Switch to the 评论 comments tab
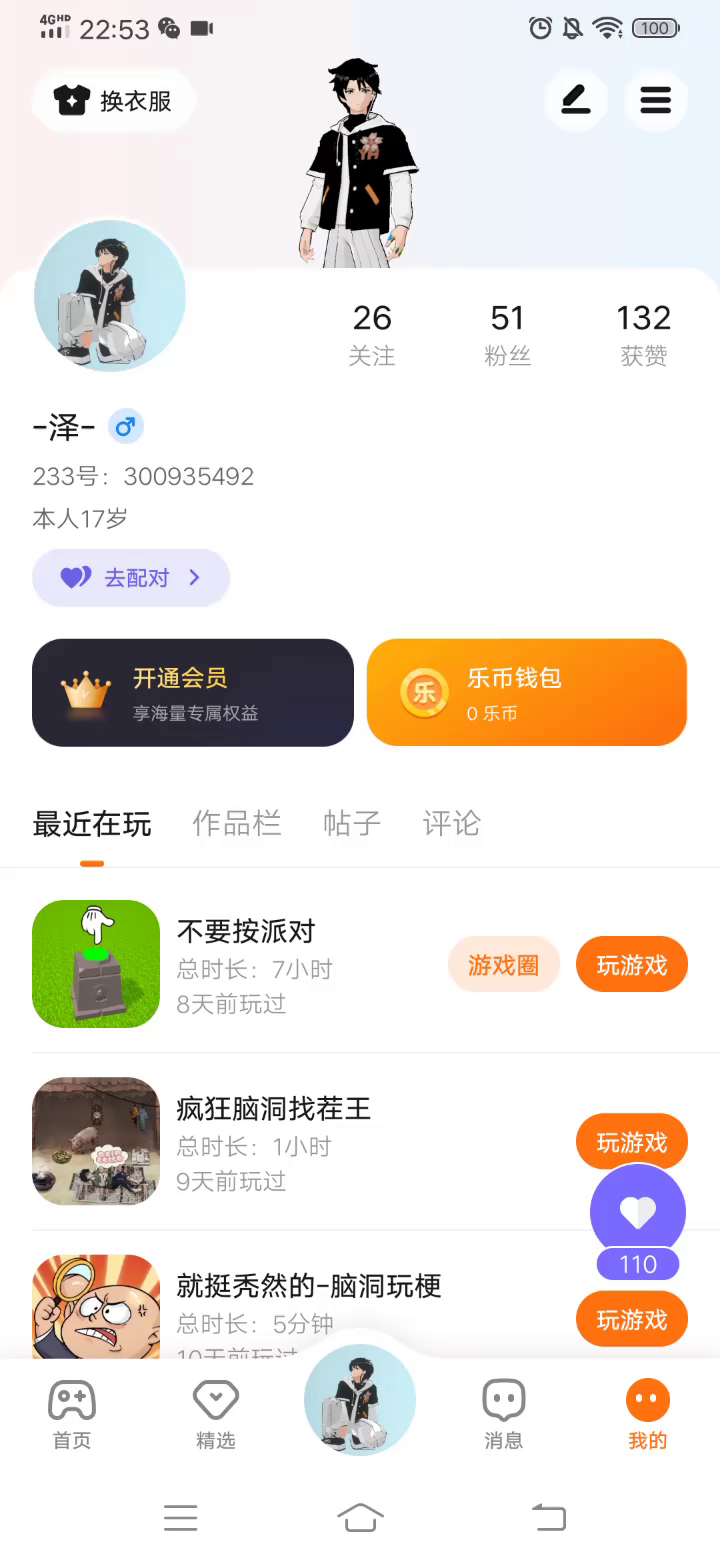720x1560 pixels. pyautogui.click(x=451, y=823)
